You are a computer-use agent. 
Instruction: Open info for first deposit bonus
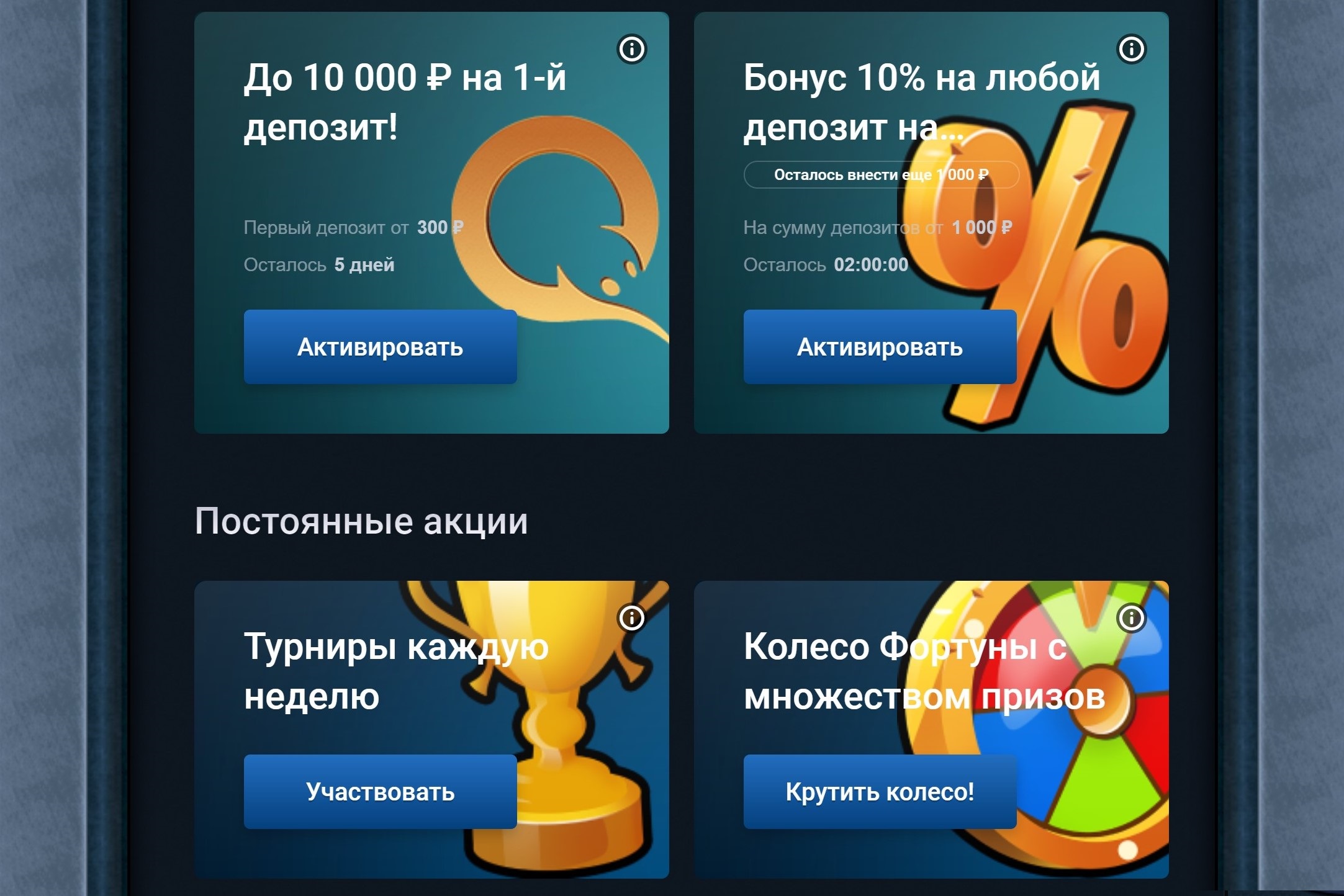pyautogui.click(x=632, y=49)
